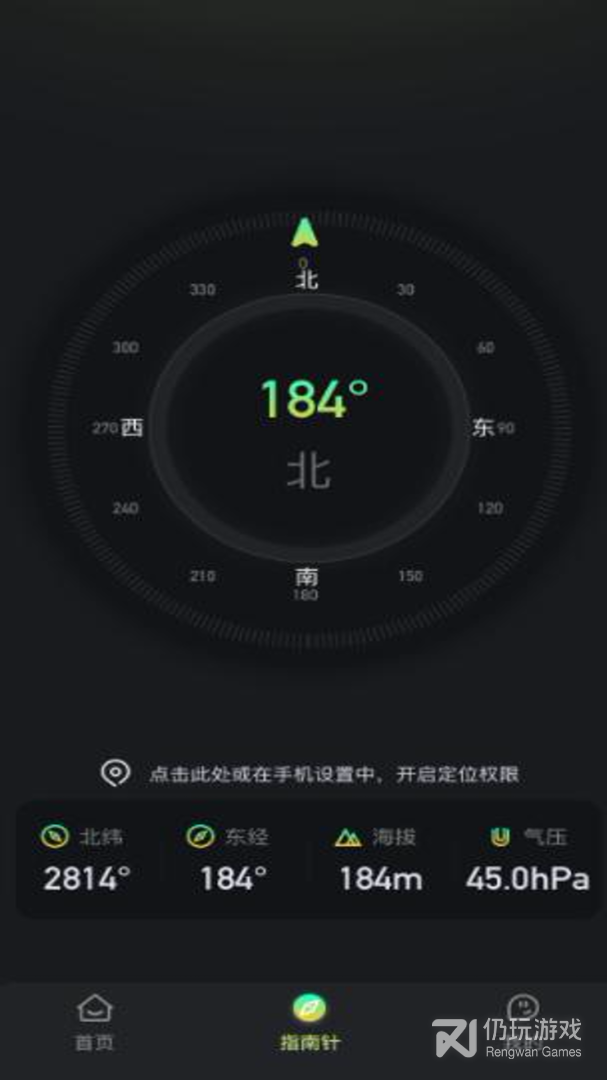Open the smiley-face tab in the bottom bar
The width and height of the screenshot is (607, 1080).
(522, 1010)
